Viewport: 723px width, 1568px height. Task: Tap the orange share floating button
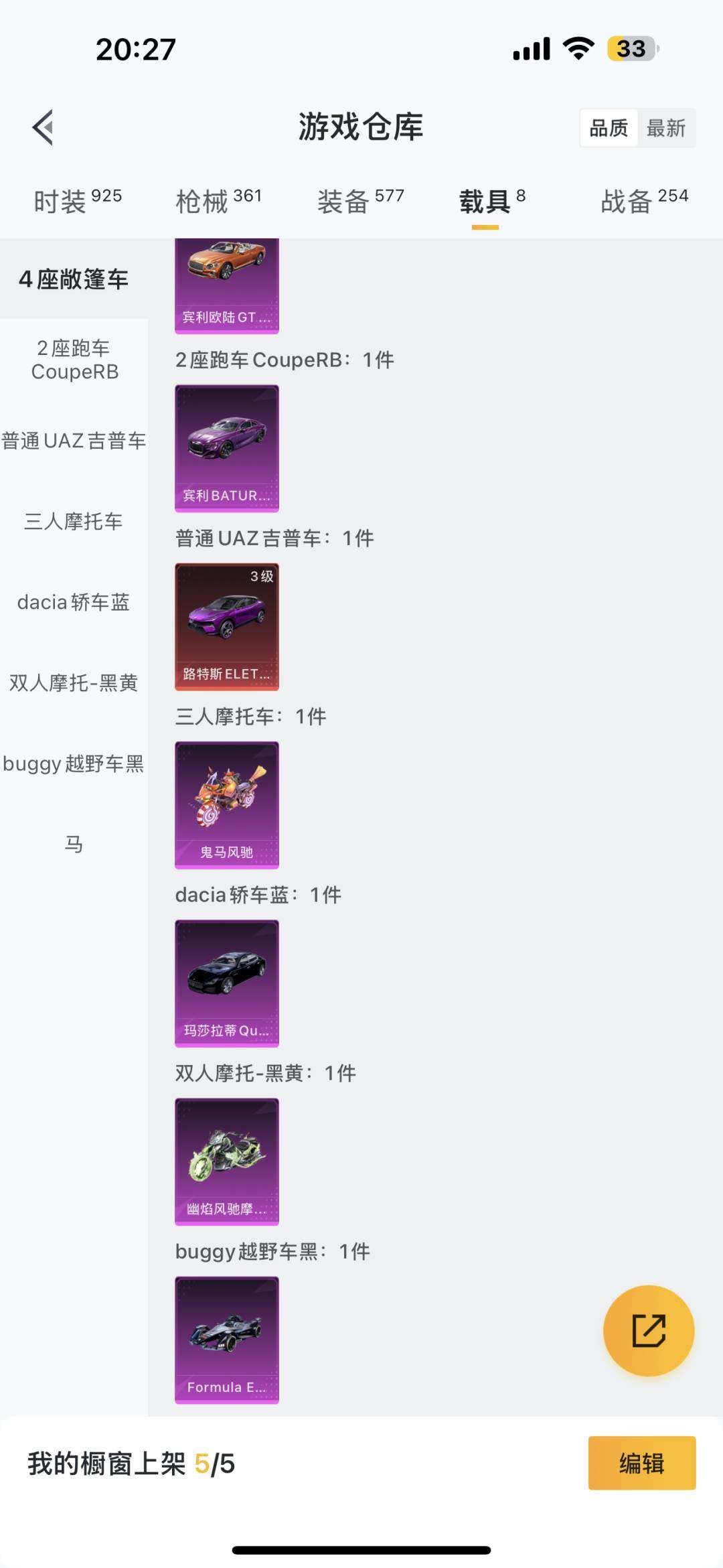pyautogui.click(x=649, y=1330)
